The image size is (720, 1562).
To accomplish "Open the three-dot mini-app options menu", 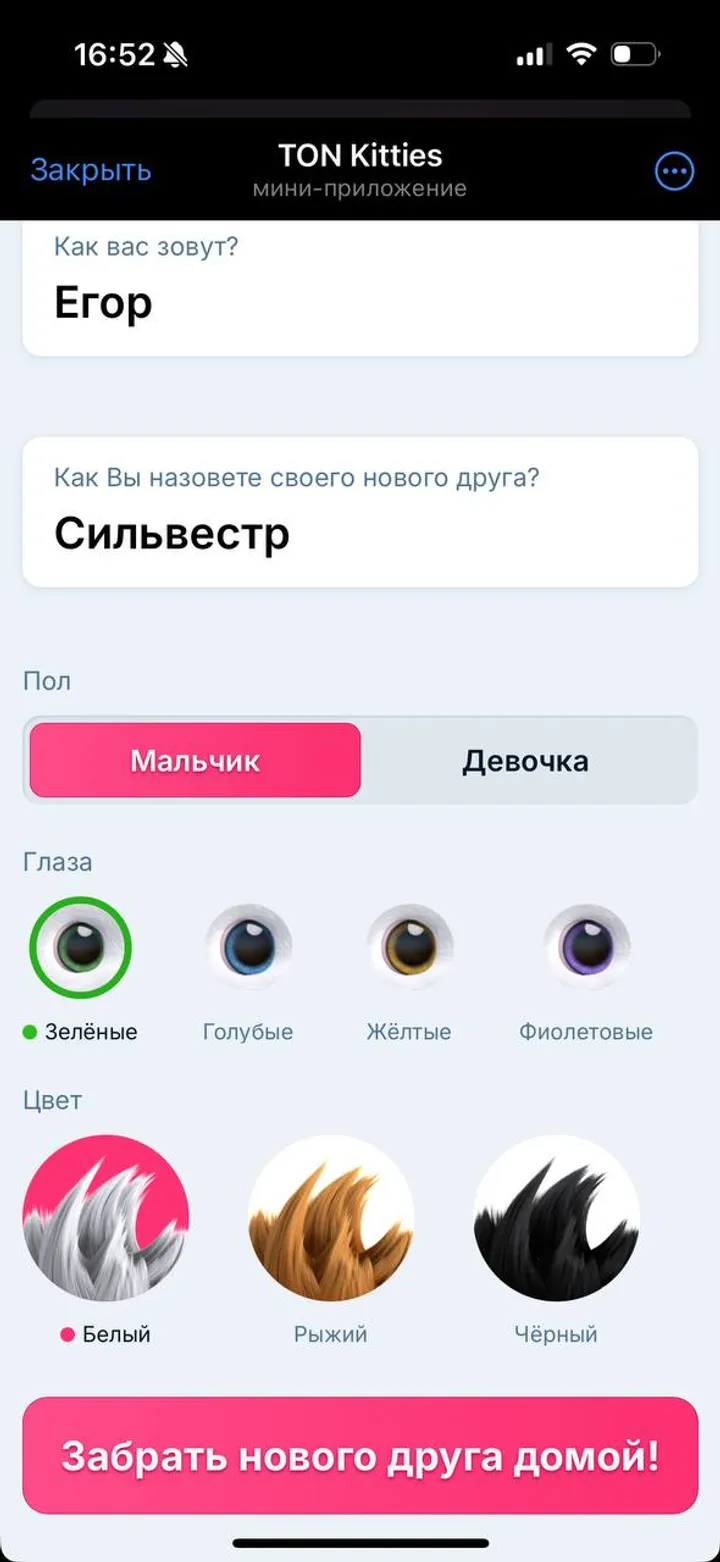I will click(x=674, y=170).
